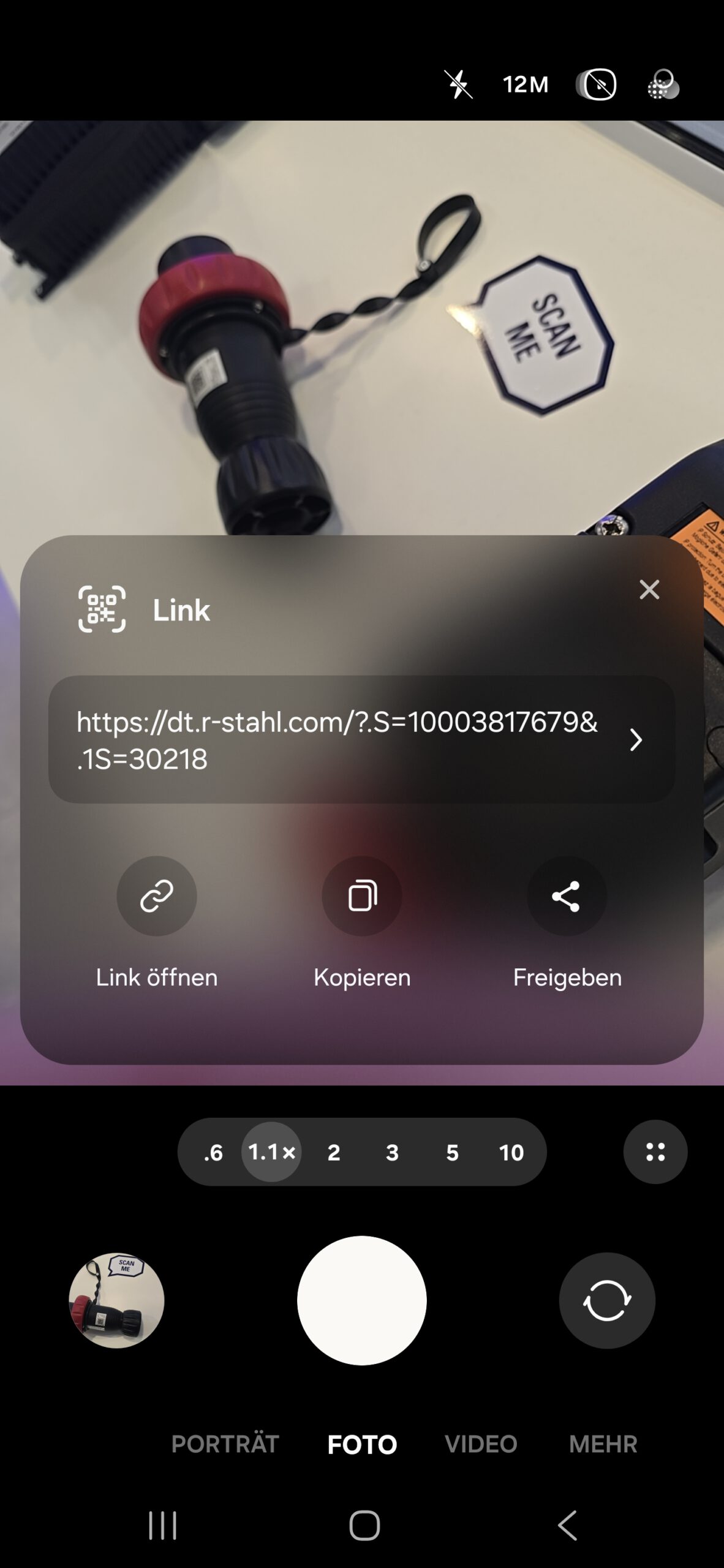Open the dt.r-stahl.com scanned URL
This screenshot has width=724, height=1568.
361,739
